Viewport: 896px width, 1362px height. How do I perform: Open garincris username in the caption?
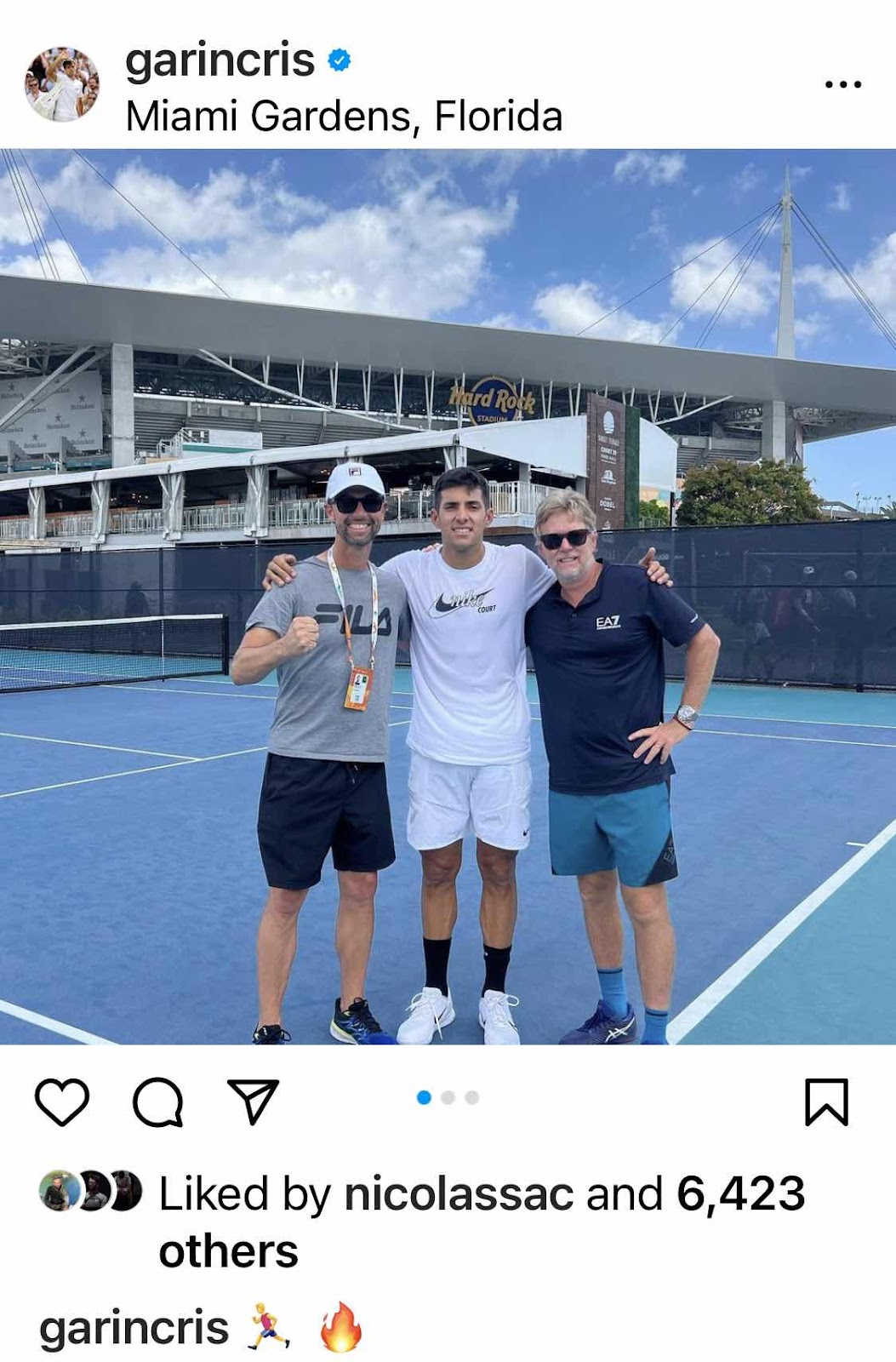[134, 1328]
